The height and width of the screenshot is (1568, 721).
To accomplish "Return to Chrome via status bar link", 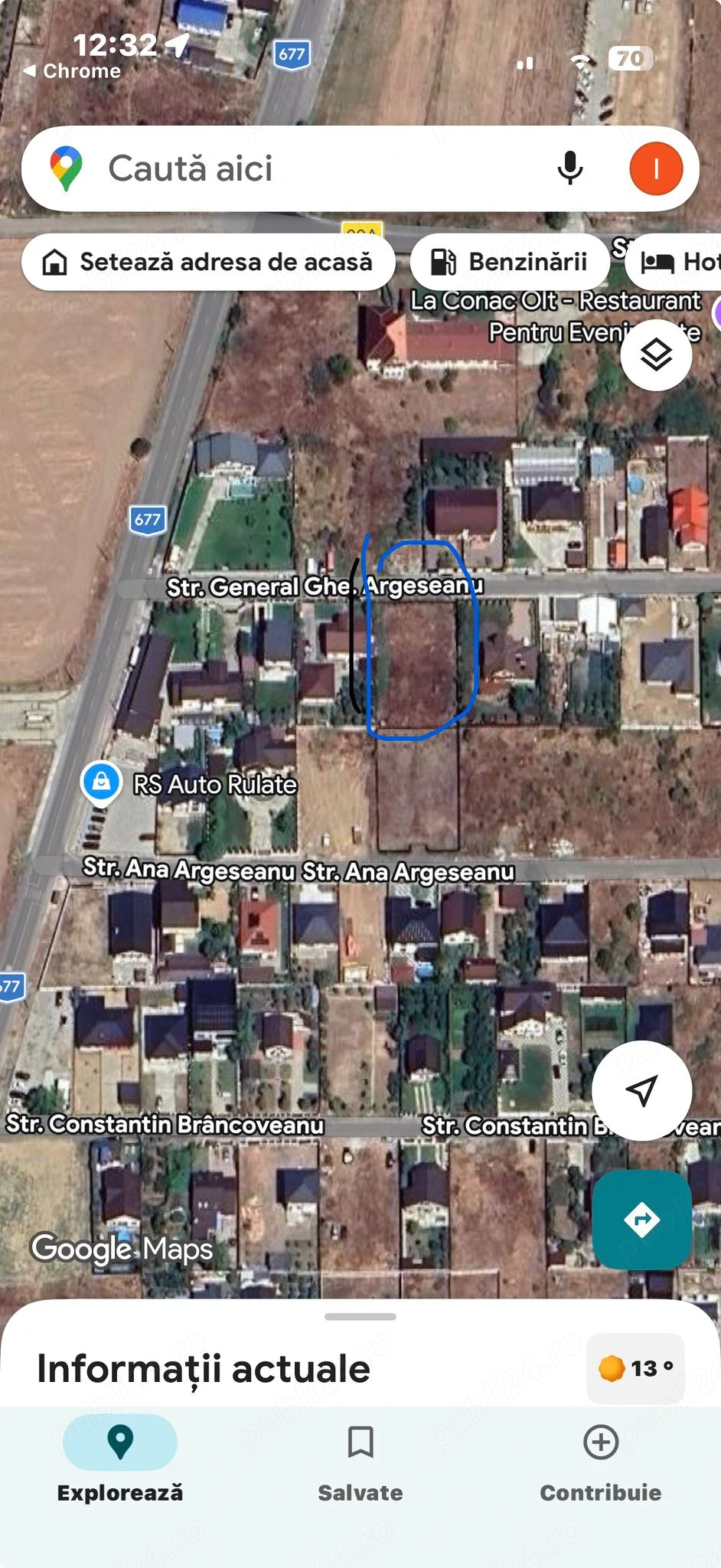I will coord(73,71).
